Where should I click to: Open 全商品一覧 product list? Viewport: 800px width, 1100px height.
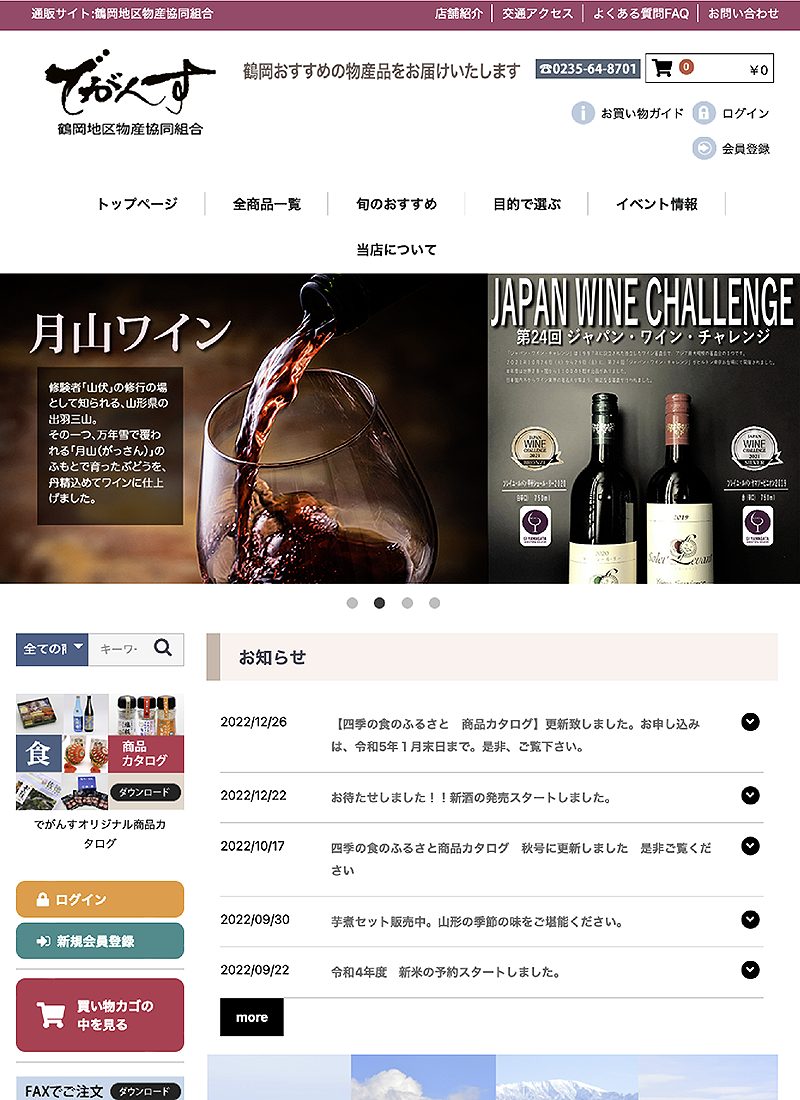pos(267,204)
